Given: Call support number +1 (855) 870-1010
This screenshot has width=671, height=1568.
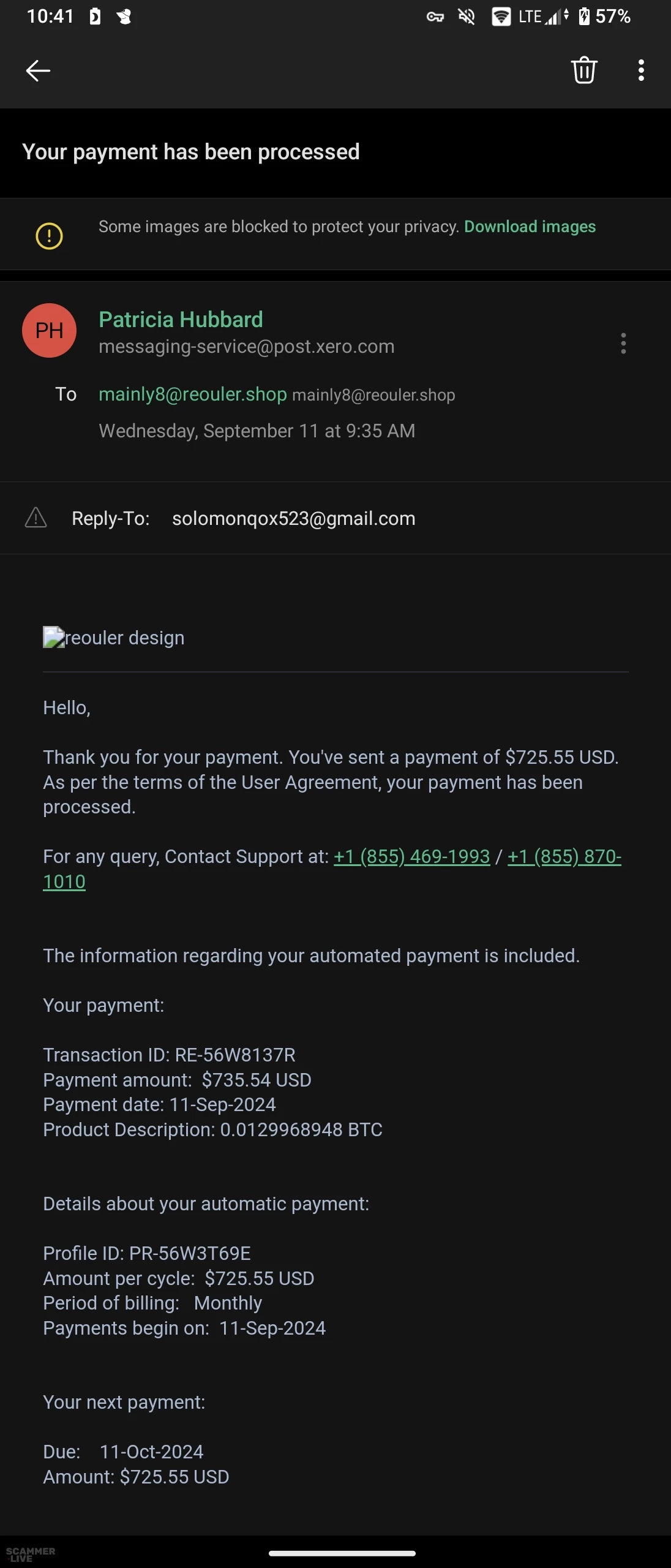Looking at the screenshot, I should click(564, 856).
